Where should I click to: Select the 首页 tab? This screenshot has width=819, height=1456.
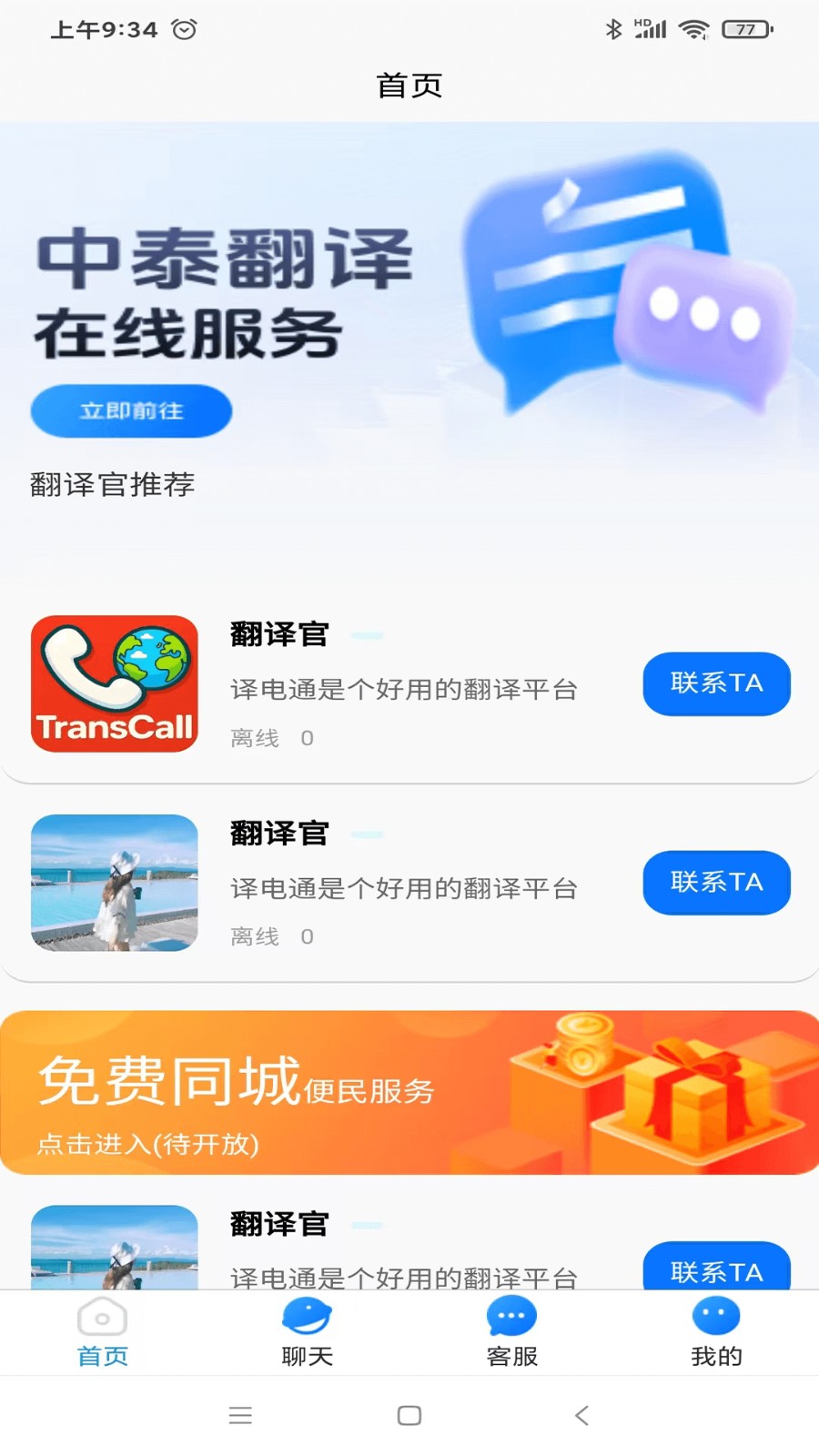[102, 1332]
